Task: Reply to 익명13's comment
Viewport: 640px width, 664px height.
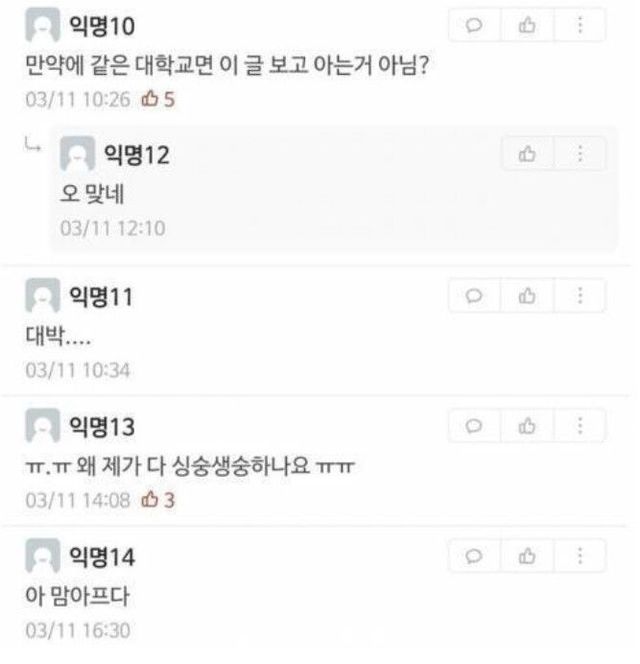Action: click(x=474, y=426)
